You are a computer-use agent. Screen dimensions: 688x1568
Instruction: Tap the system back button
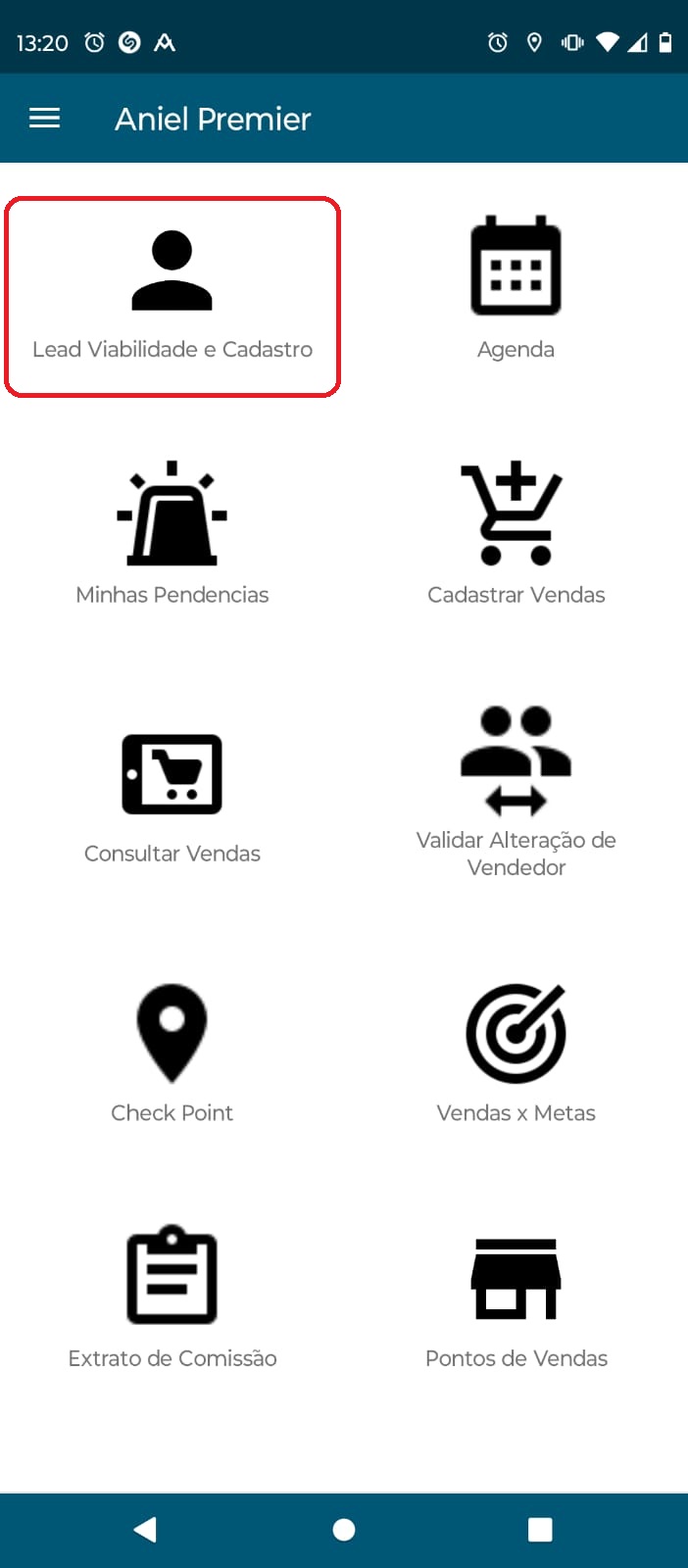click(x=146, y=1530)
